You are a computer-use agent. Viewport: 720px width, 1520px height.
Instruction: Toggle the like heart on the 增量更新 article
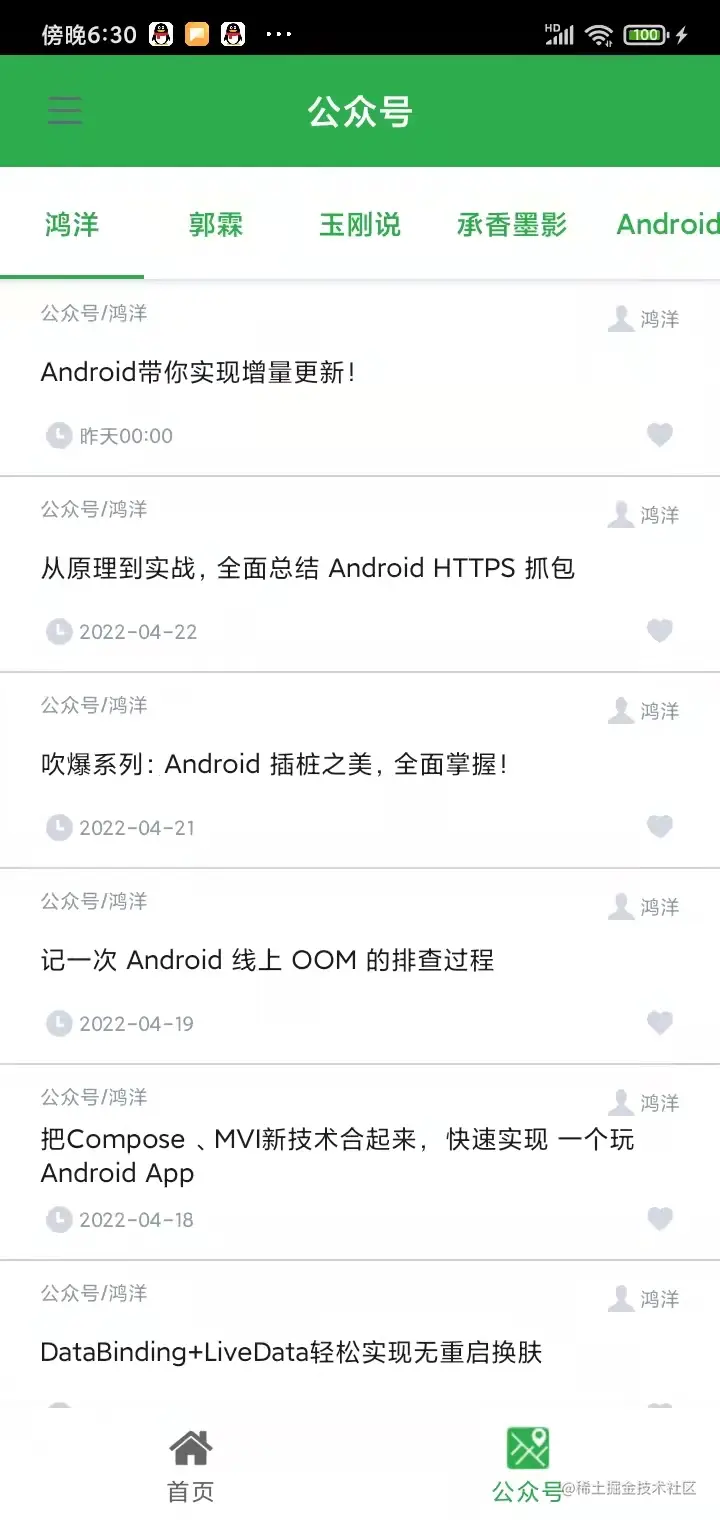pyautogui.click(x=659, y=435)
